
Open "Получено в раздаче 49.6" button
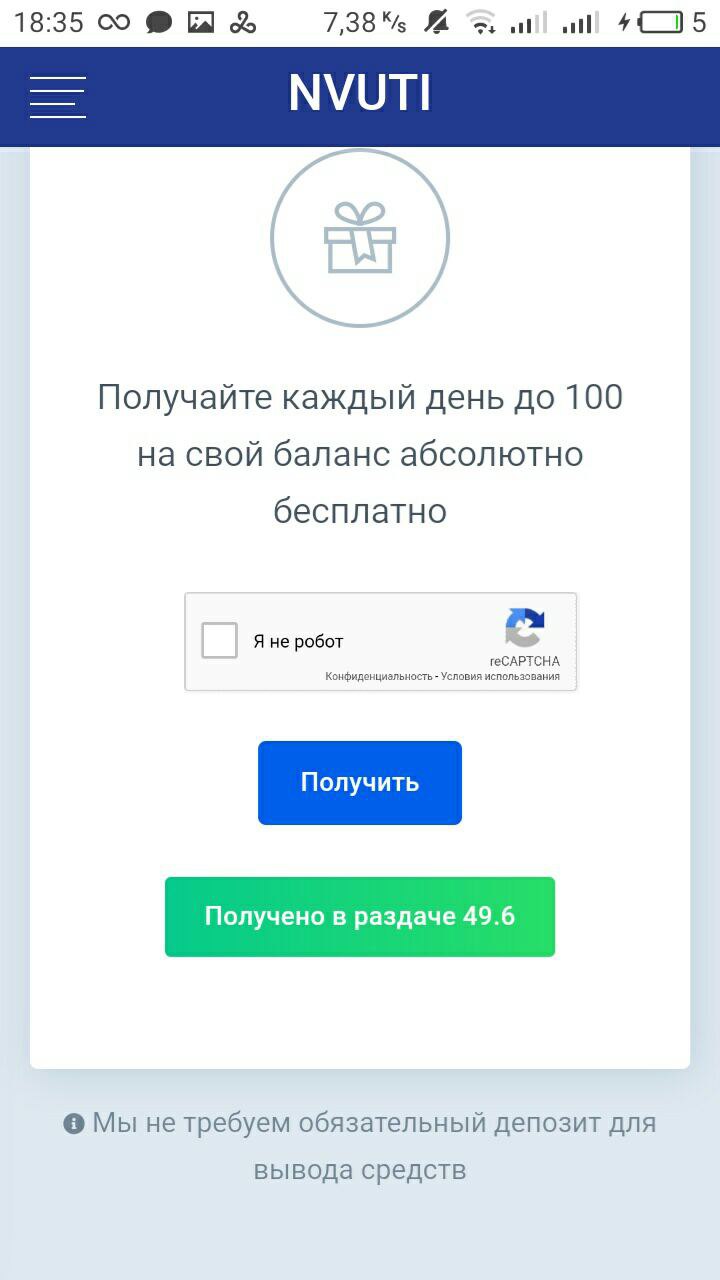[360, 916]
